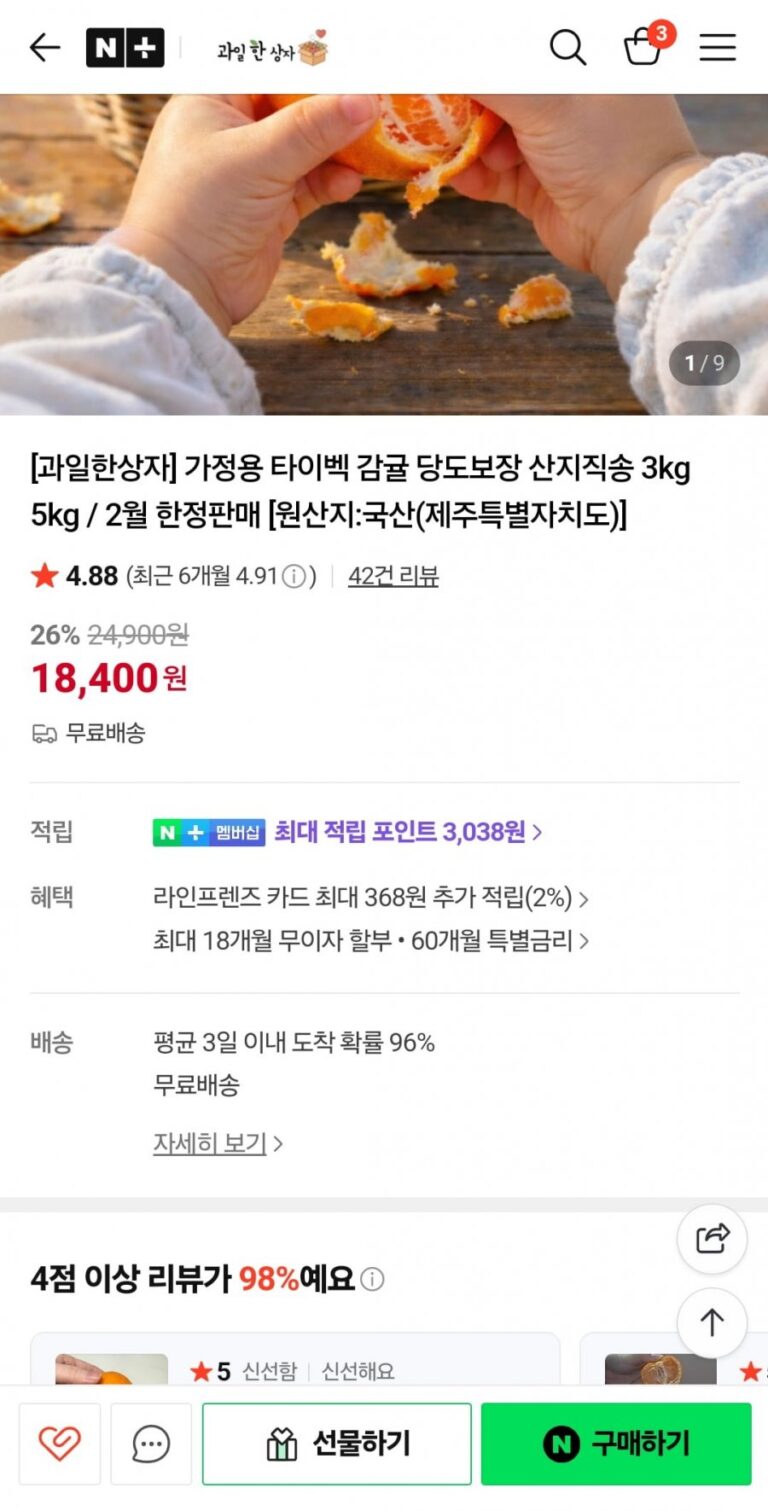Open the shopping cart with 3 items
The width and height of the screenshot is (768, 1511).
point(643,47)
